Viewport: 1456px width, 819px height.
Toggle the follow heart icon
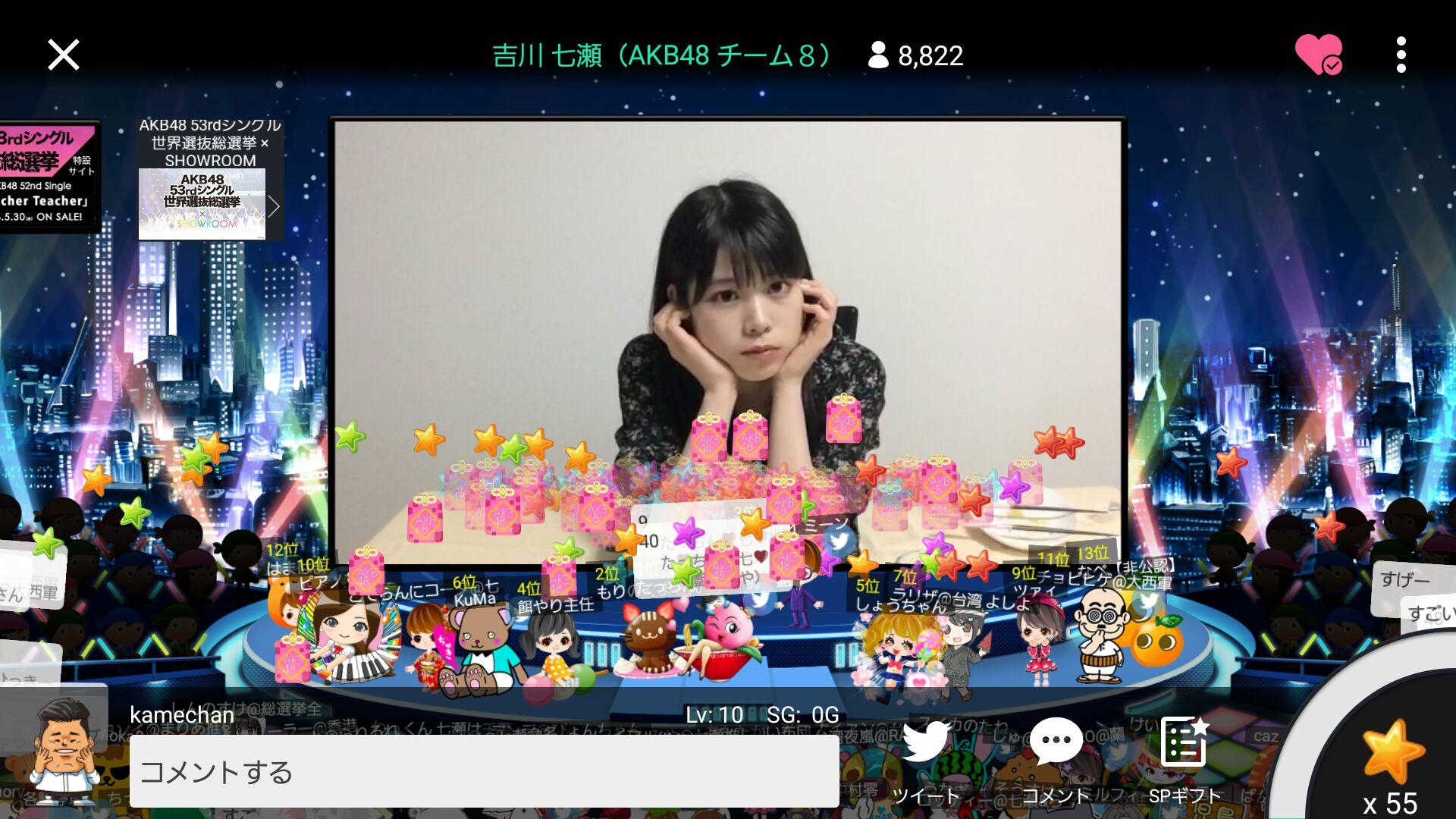(1318, 55)
